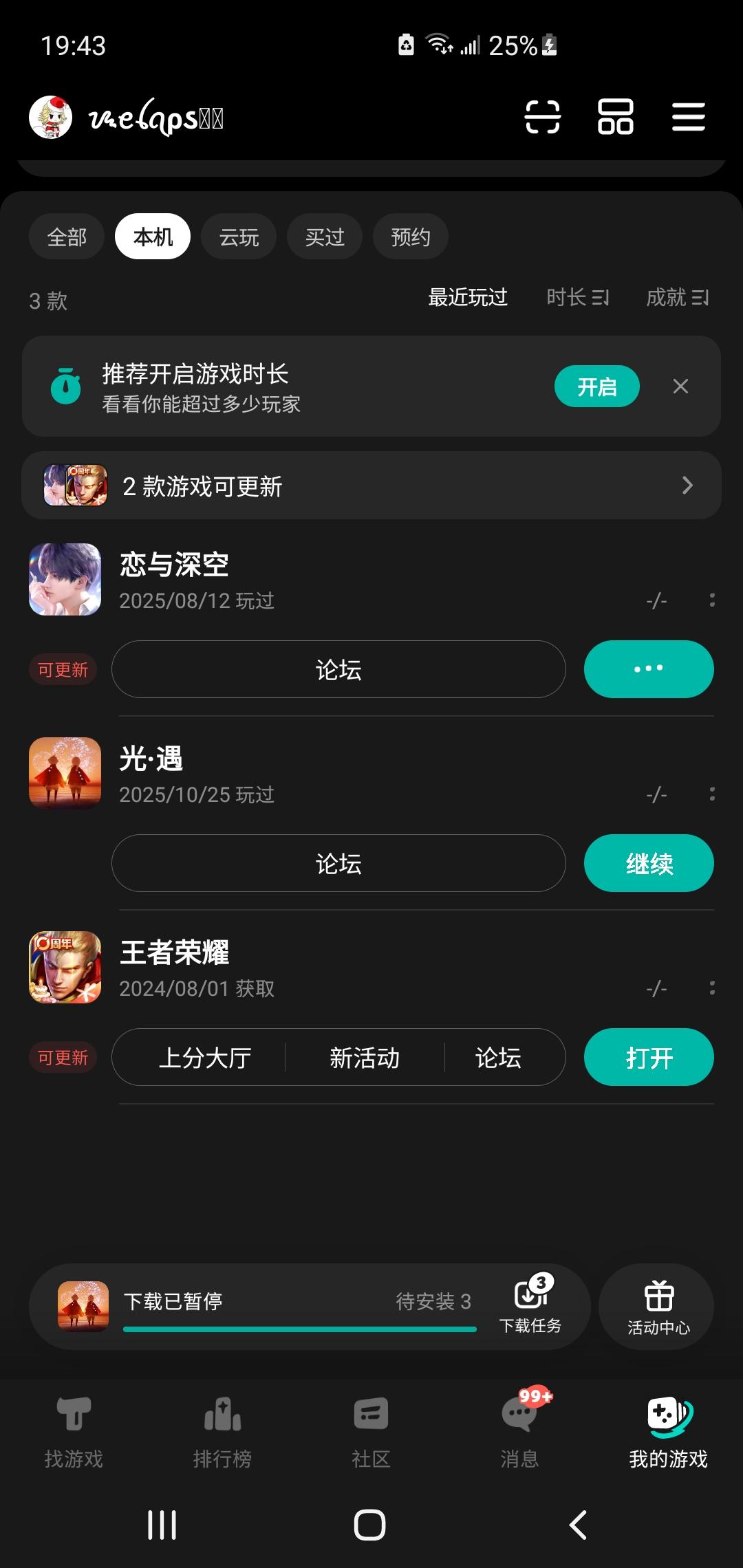
Task: Select the 社区 community icon in bottom navigation
Action: click(x=371, y=1434)
